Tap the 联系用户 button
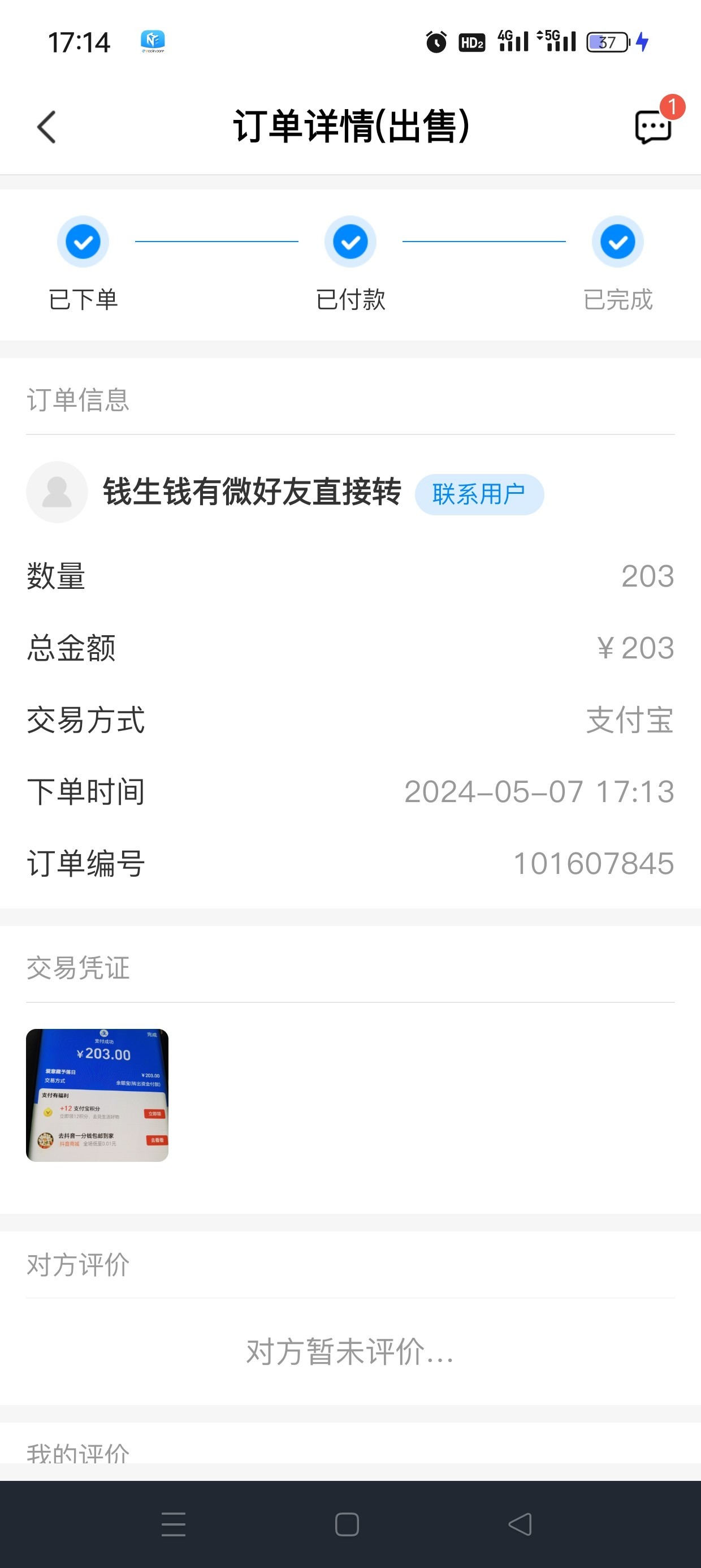701x1568 pixels. (479, 494)
